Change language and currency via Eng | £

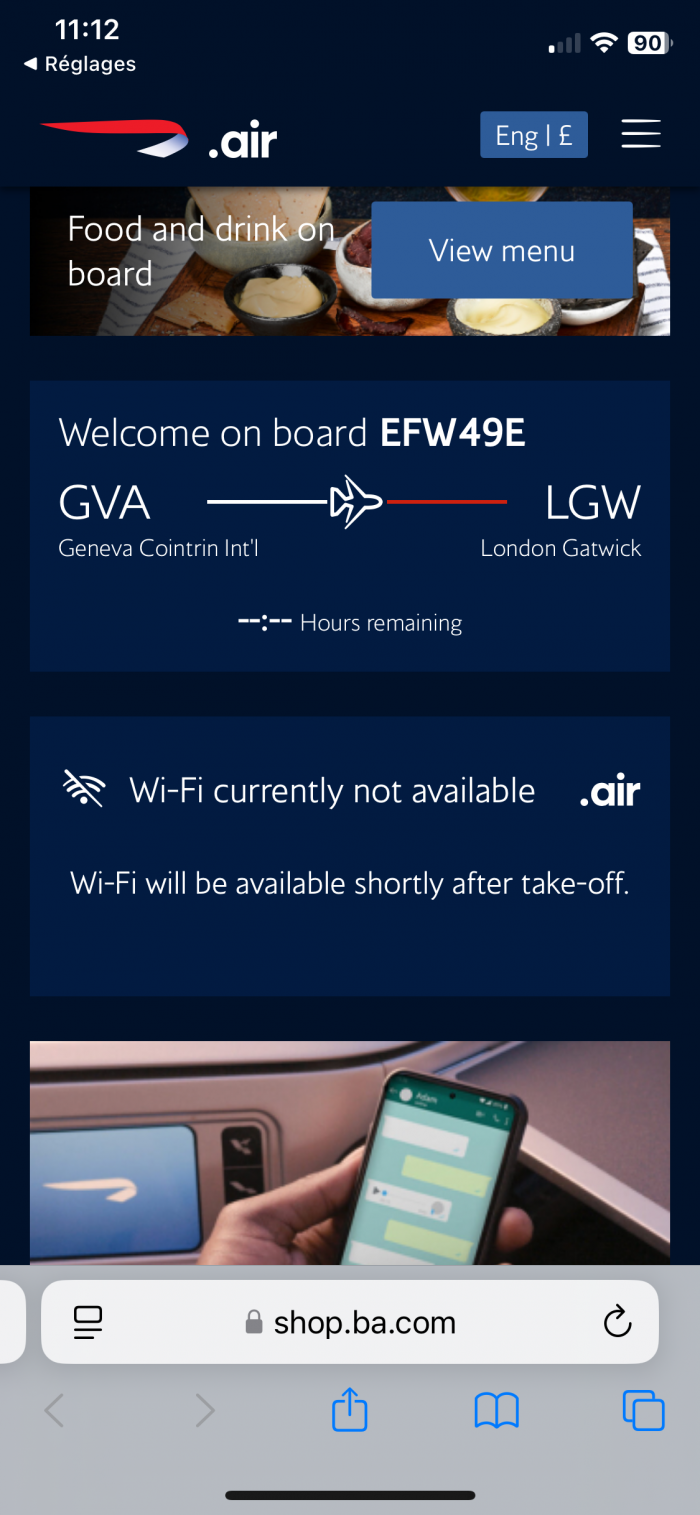534,135
